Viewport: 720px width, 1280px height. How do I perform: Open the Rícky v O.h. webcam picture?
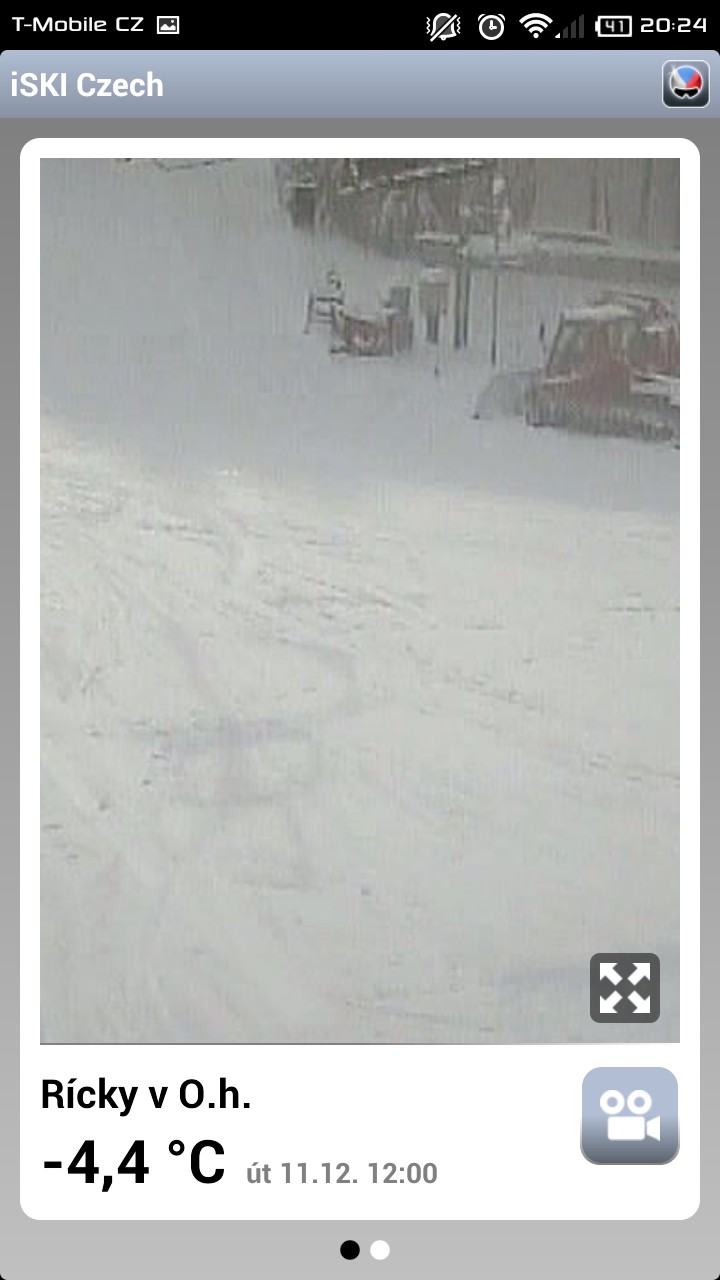tap(360, 600)
